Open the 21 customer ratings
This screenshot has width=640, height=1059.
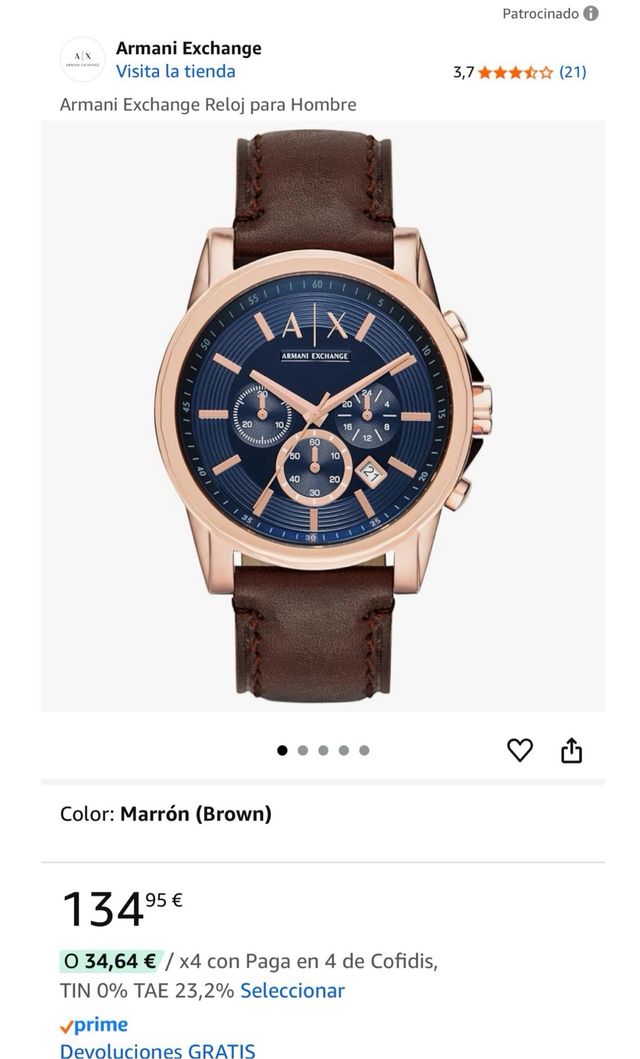[572, 72]
